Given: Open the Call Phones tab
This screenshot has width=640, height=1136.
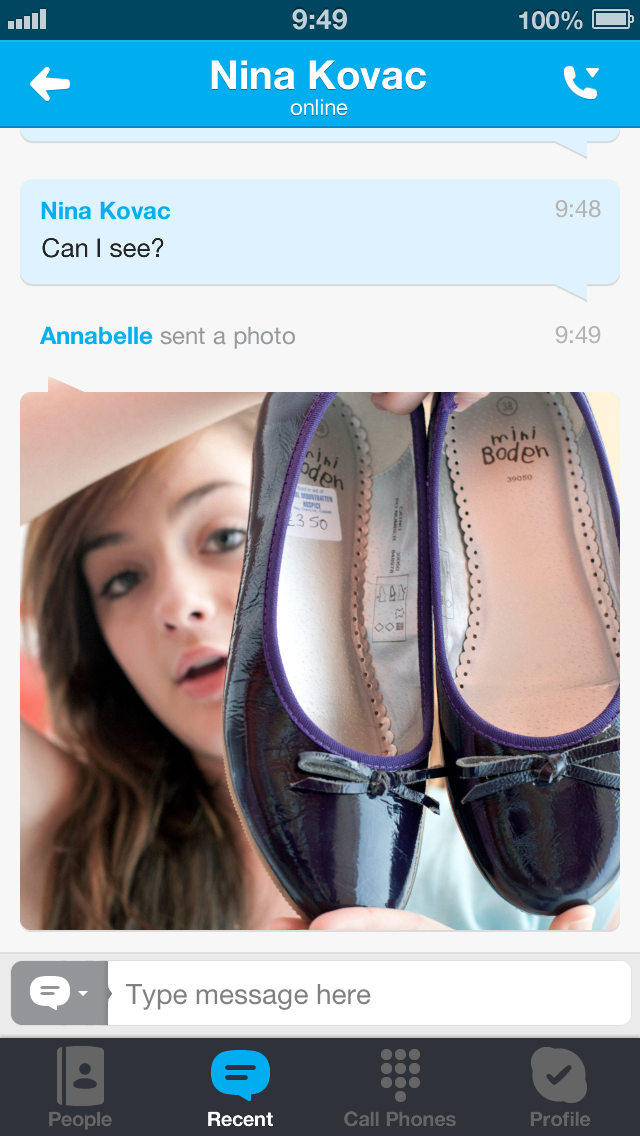Looking at the screenshot, I should click(400, 1088).
